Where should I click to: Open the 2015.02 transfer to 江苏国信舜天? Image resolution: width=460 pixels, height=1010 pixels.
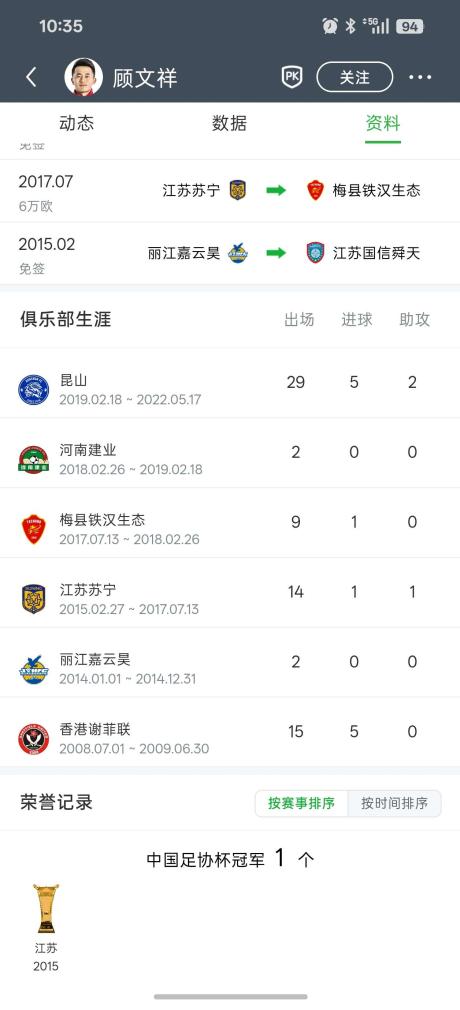(230, 254)
